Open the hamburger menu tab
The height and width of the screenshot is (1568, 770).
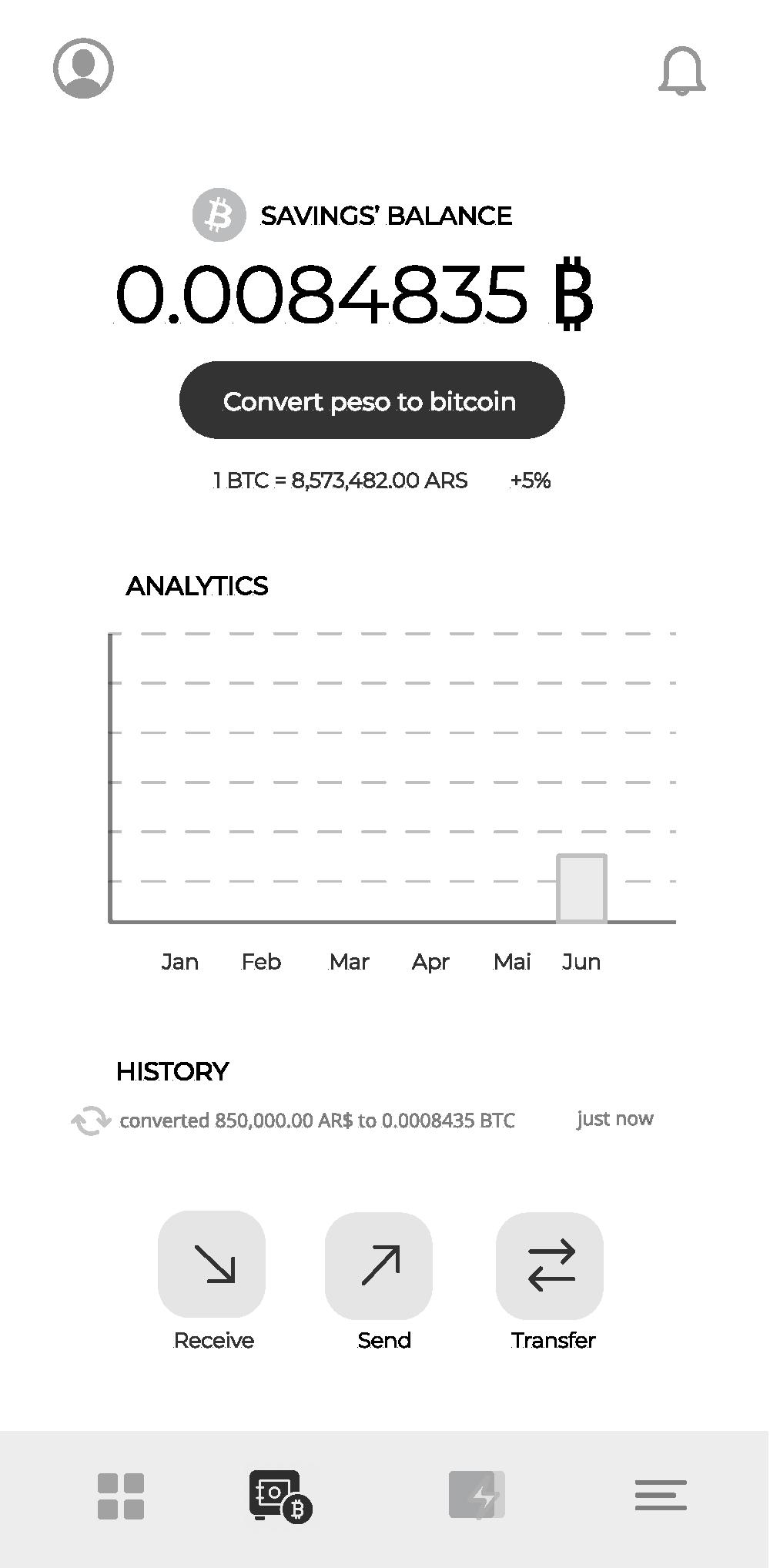coord(661,1495)
